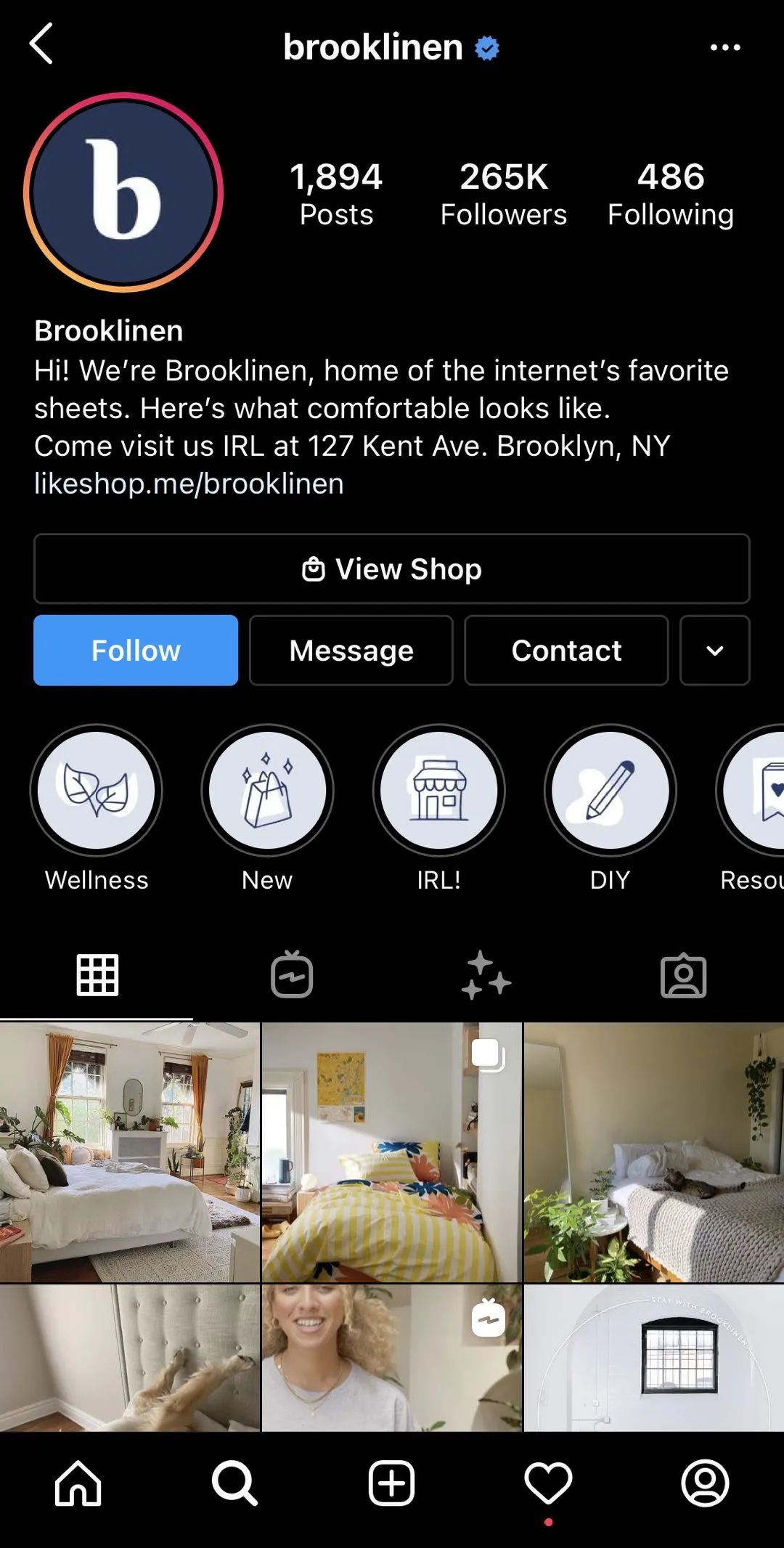Open the likeshop.me/brooklinen link
The width and height of the screenshot is (784, 1548).
pyautogui.click(x=189, y=484)
